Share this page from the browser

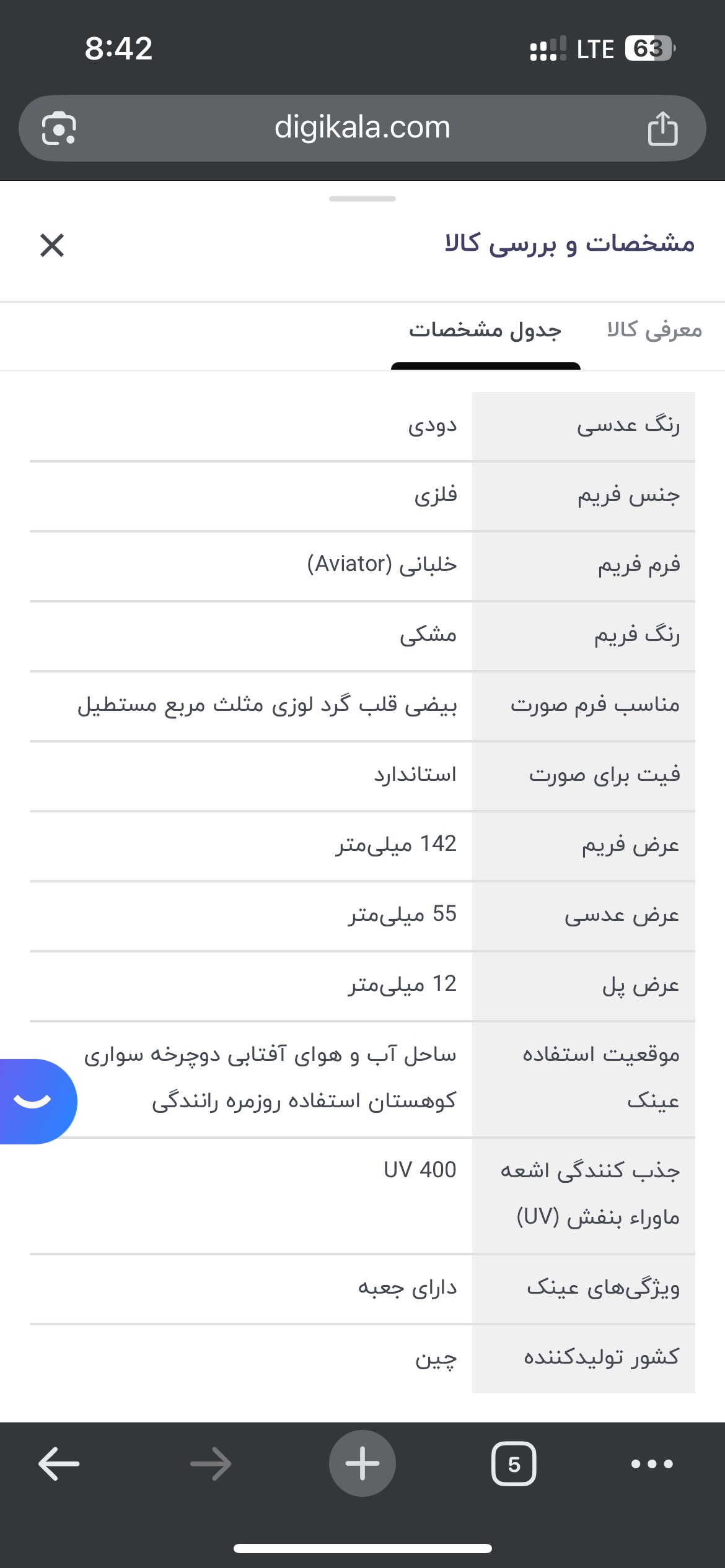tap(662, 129)
